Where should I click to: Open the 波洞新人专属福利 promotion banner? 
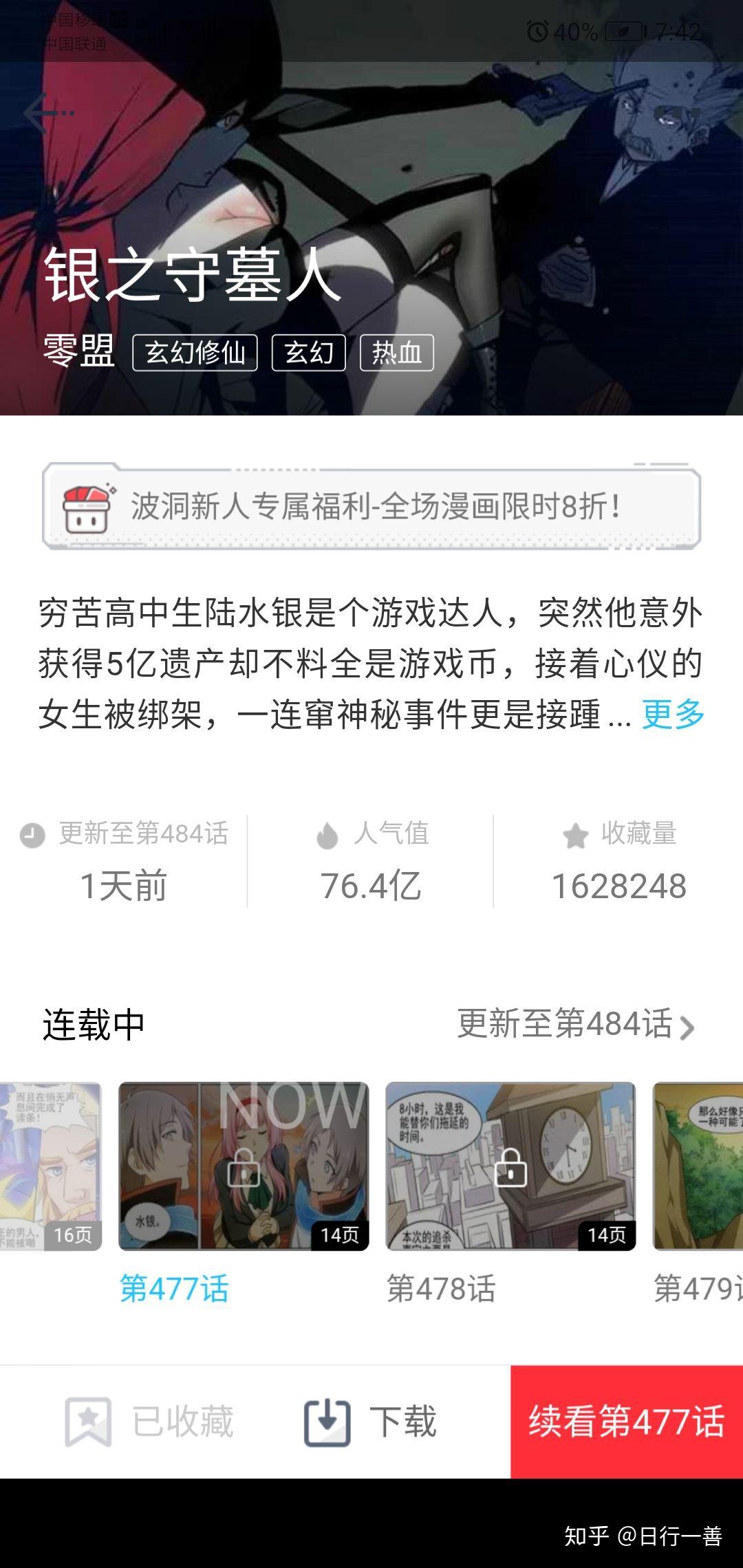371,508
